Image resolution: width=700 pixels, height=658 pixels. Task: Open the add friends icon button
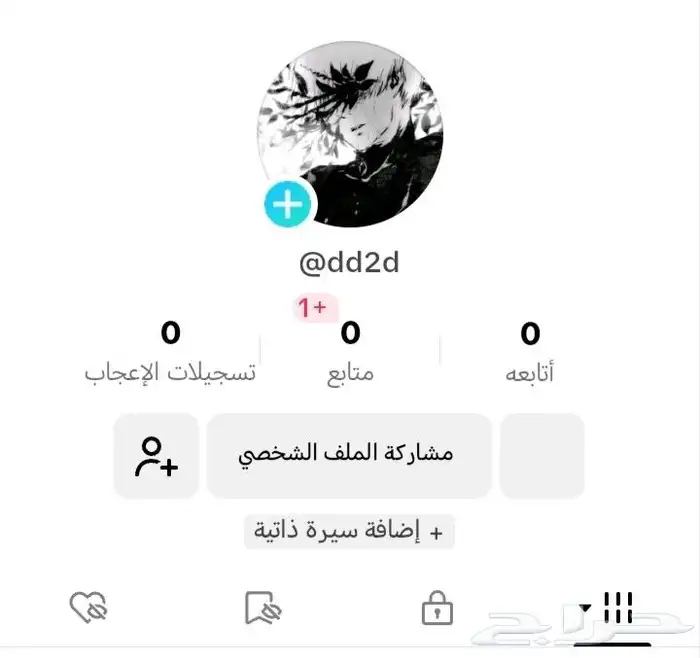tap(157, 455)
